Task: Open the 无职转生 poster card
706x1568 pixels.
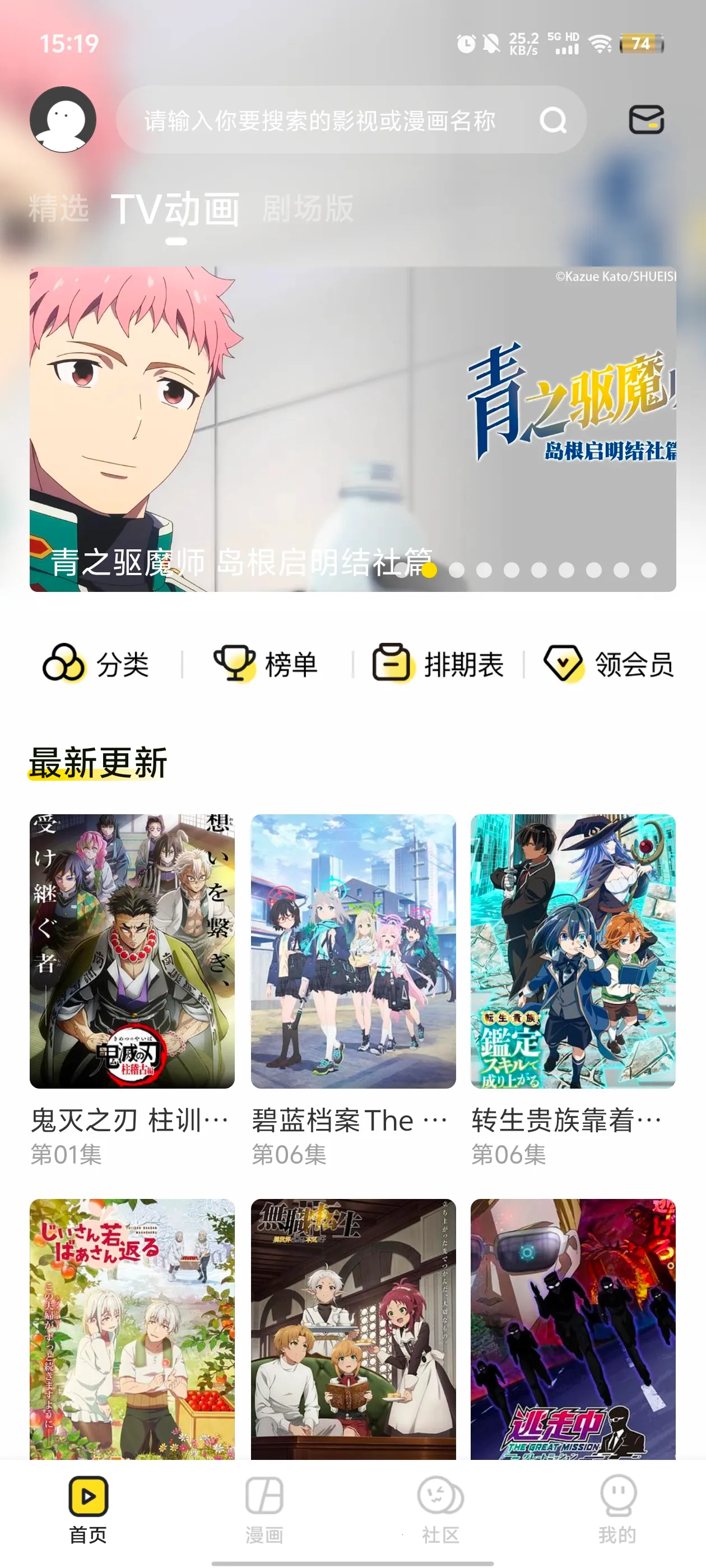Action: pos(354,1328)
